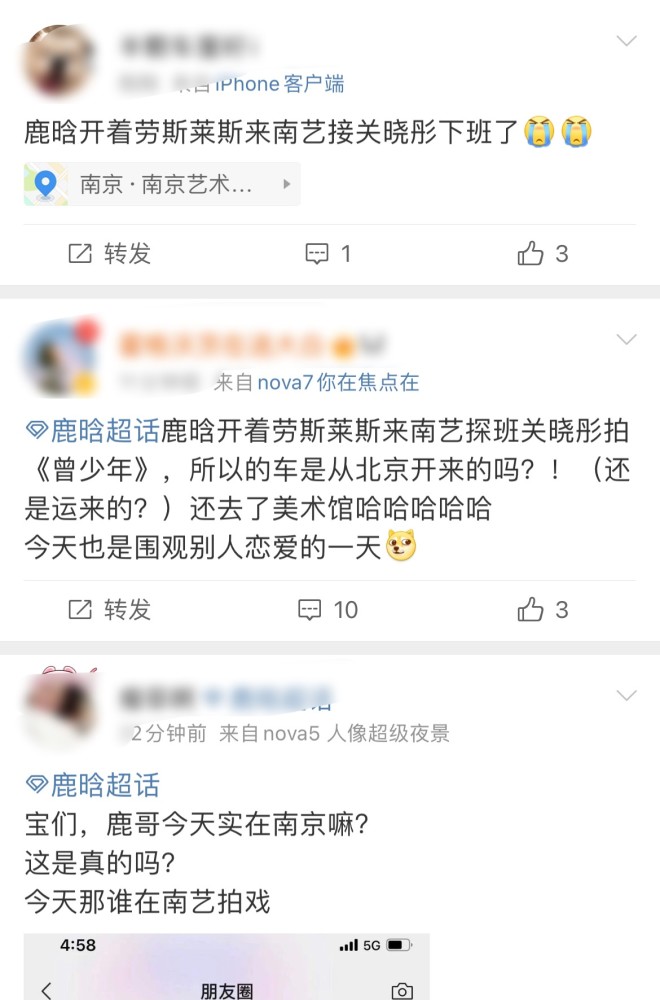
Task: View the 10 comments on the 曾少年 post
Action: coord(328,609)
